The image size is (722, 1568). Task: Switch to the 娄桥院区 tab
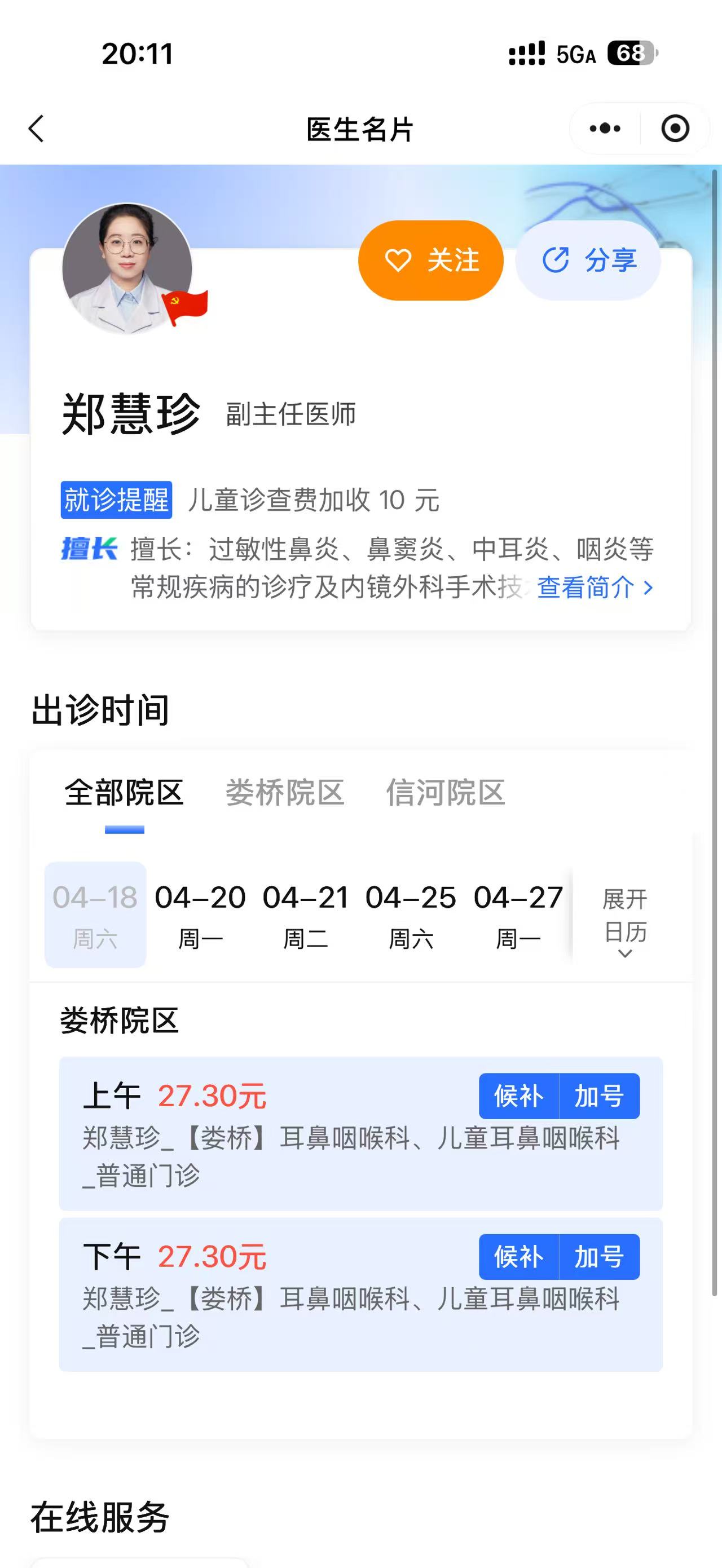pyautogui.click(x=285, y=793)
